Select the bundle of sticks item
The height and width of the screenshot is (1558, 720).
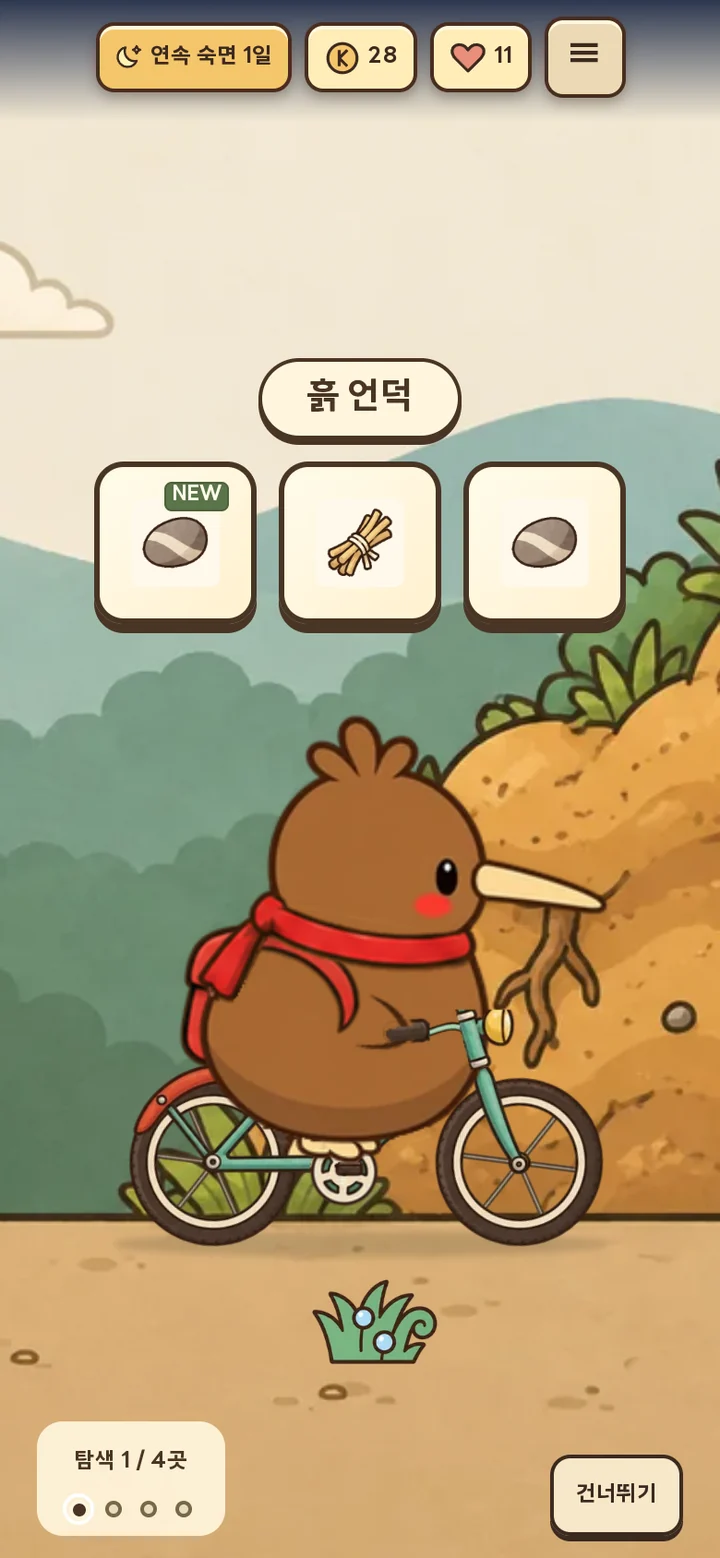(x=360, y=543)
